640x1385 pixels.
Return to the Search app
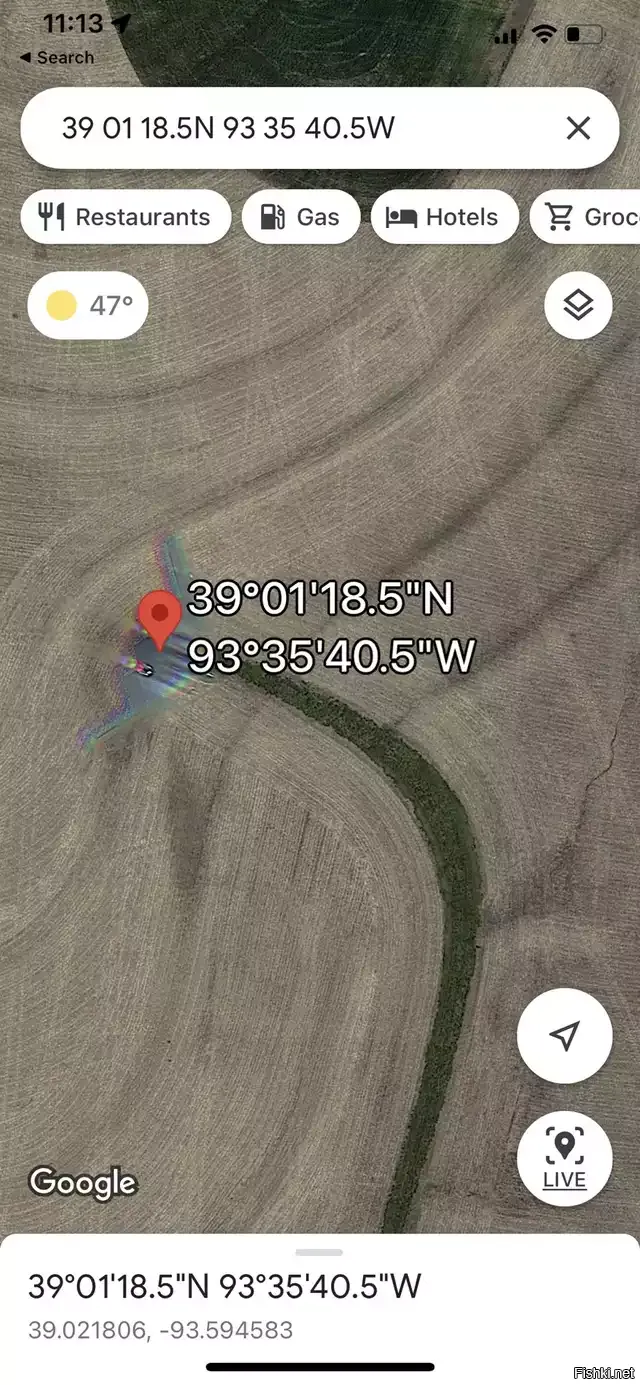[x=56, y=58]
